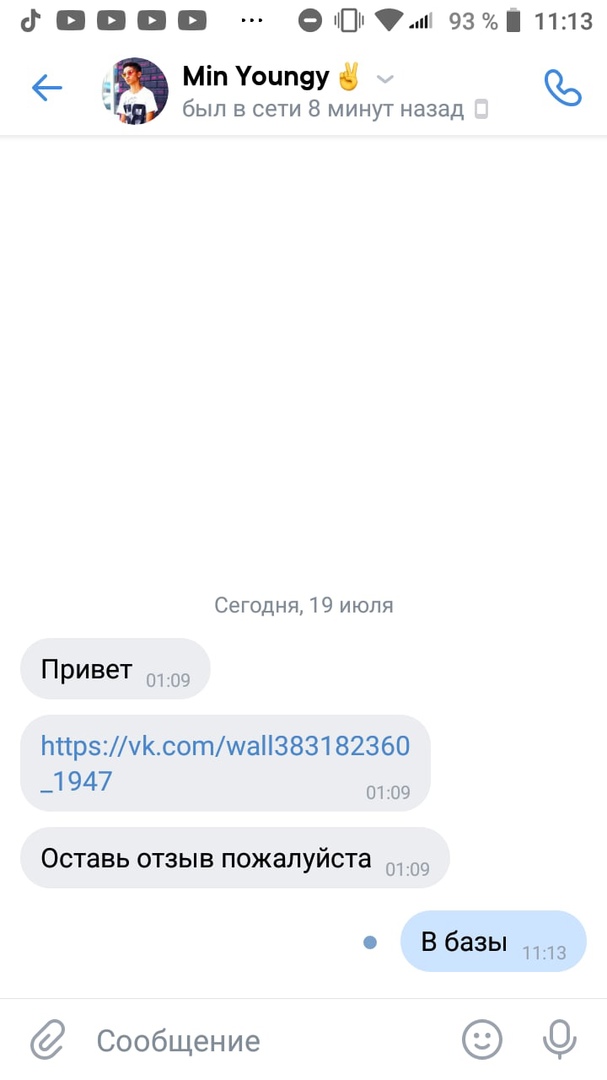607x1080 pixels.
Task: Expand the dropdown next to Min Youngy
Action: (385, 79)
